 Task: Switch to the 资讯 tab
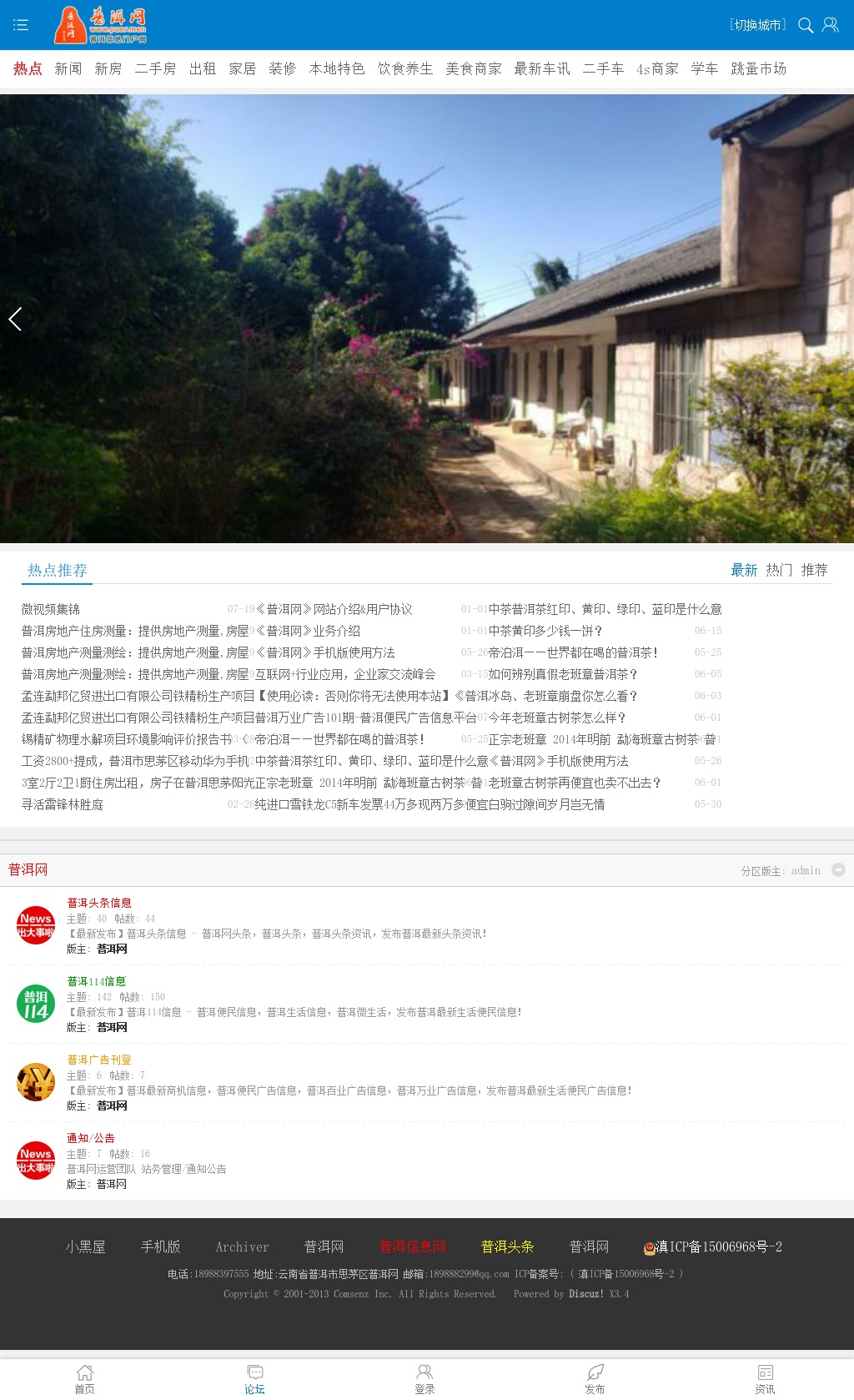765,1378
